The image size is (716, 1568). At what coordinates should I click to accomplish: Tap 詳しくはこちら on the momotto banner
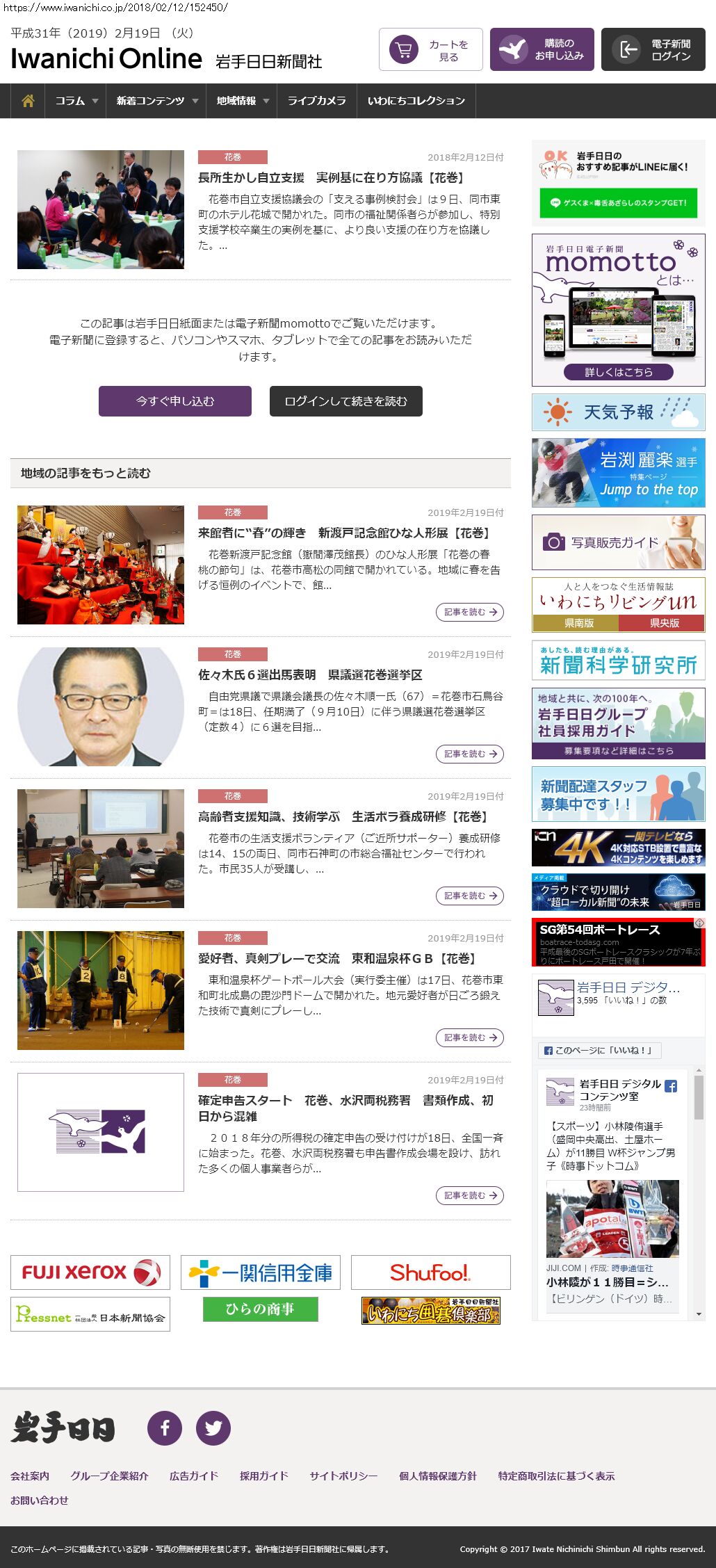coord(618,372)
